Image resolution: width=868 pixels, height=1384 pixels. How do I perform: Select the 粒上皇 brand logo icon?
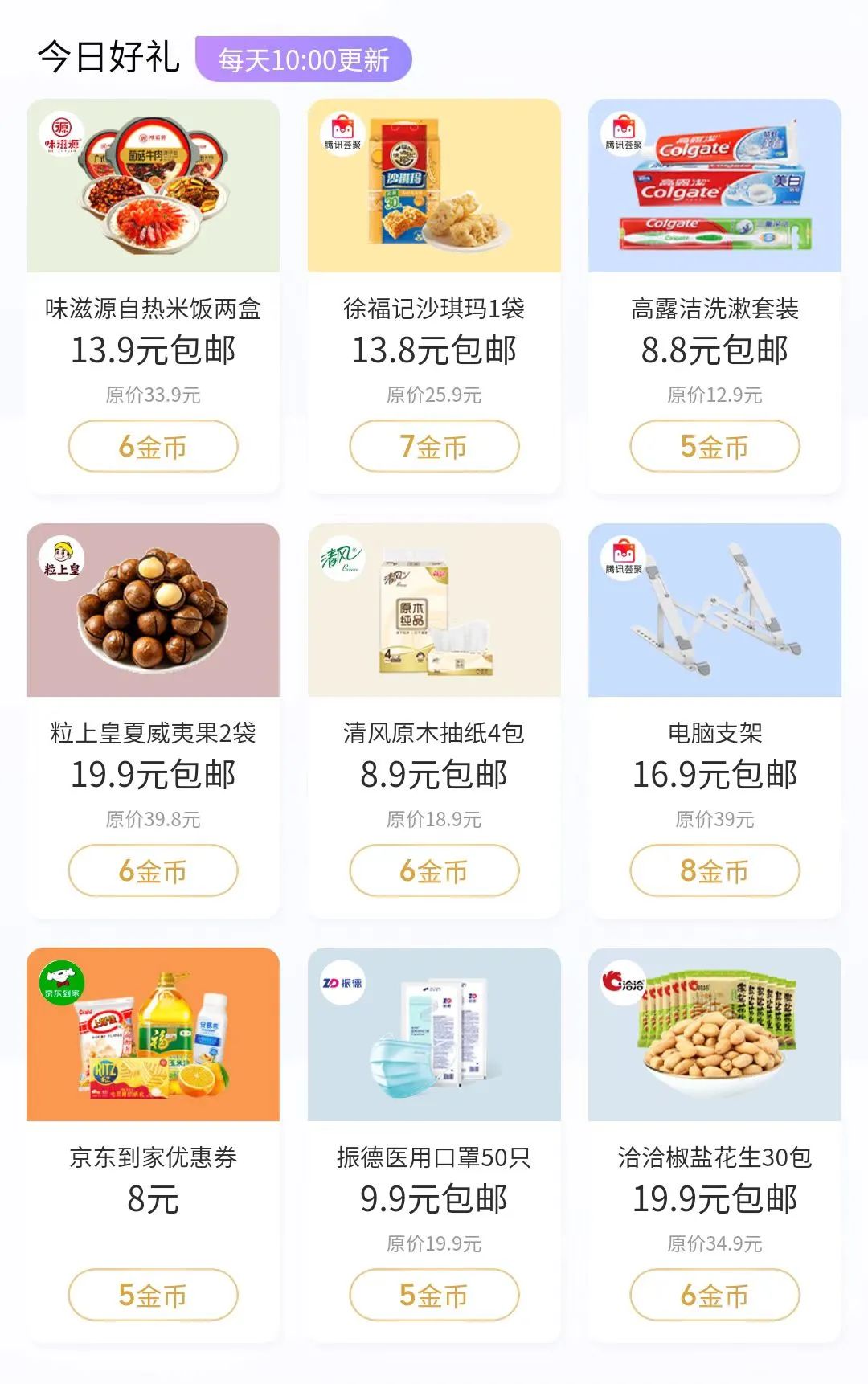coord(64,560)
